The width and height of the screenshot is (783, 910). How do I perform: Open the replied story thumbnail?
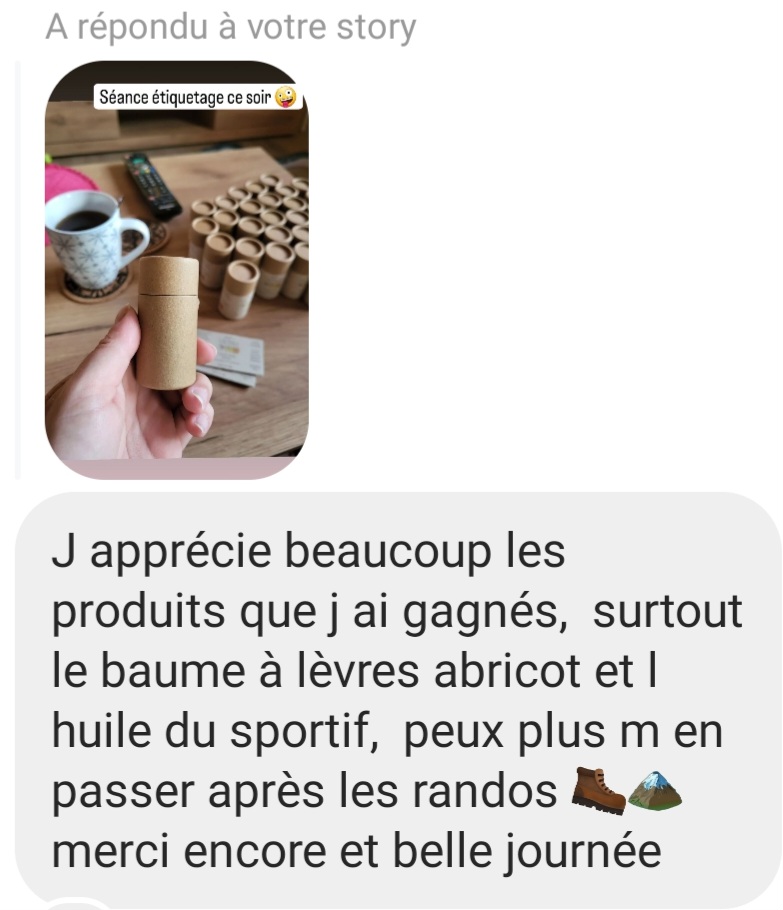[176, 270]
